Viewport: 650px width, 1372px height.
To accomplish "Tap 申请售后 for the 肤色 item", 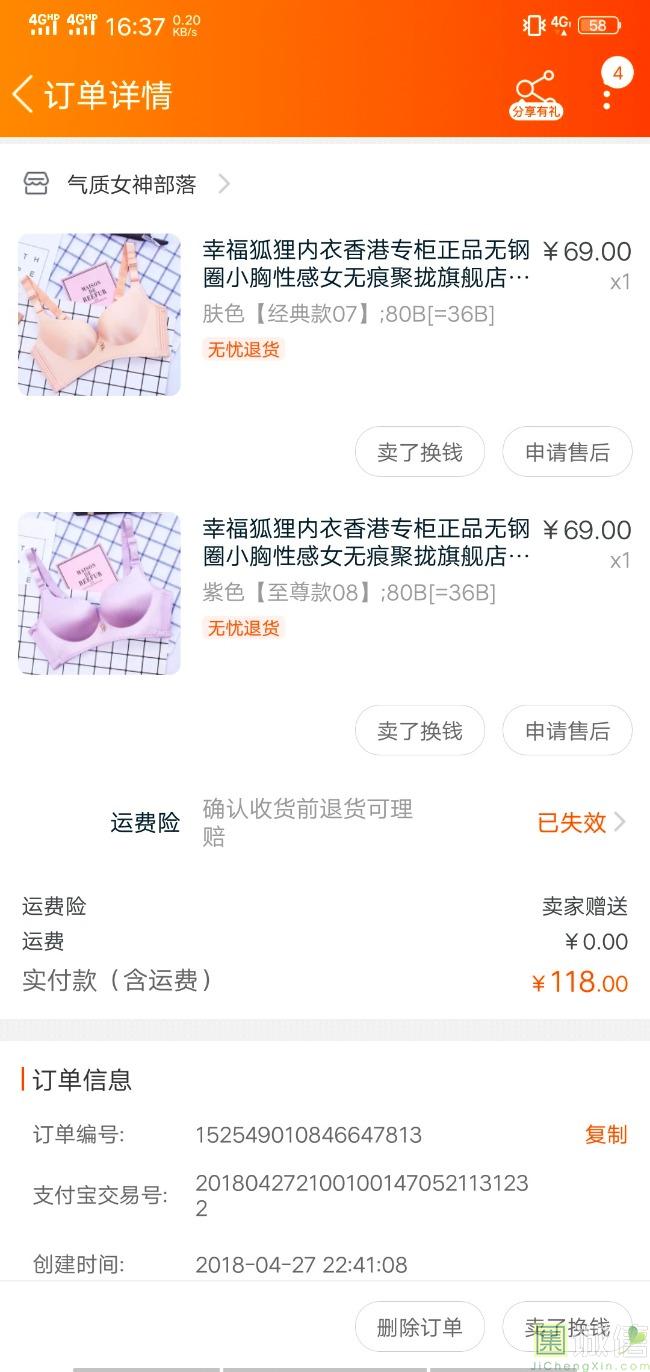I will [567, 453].
